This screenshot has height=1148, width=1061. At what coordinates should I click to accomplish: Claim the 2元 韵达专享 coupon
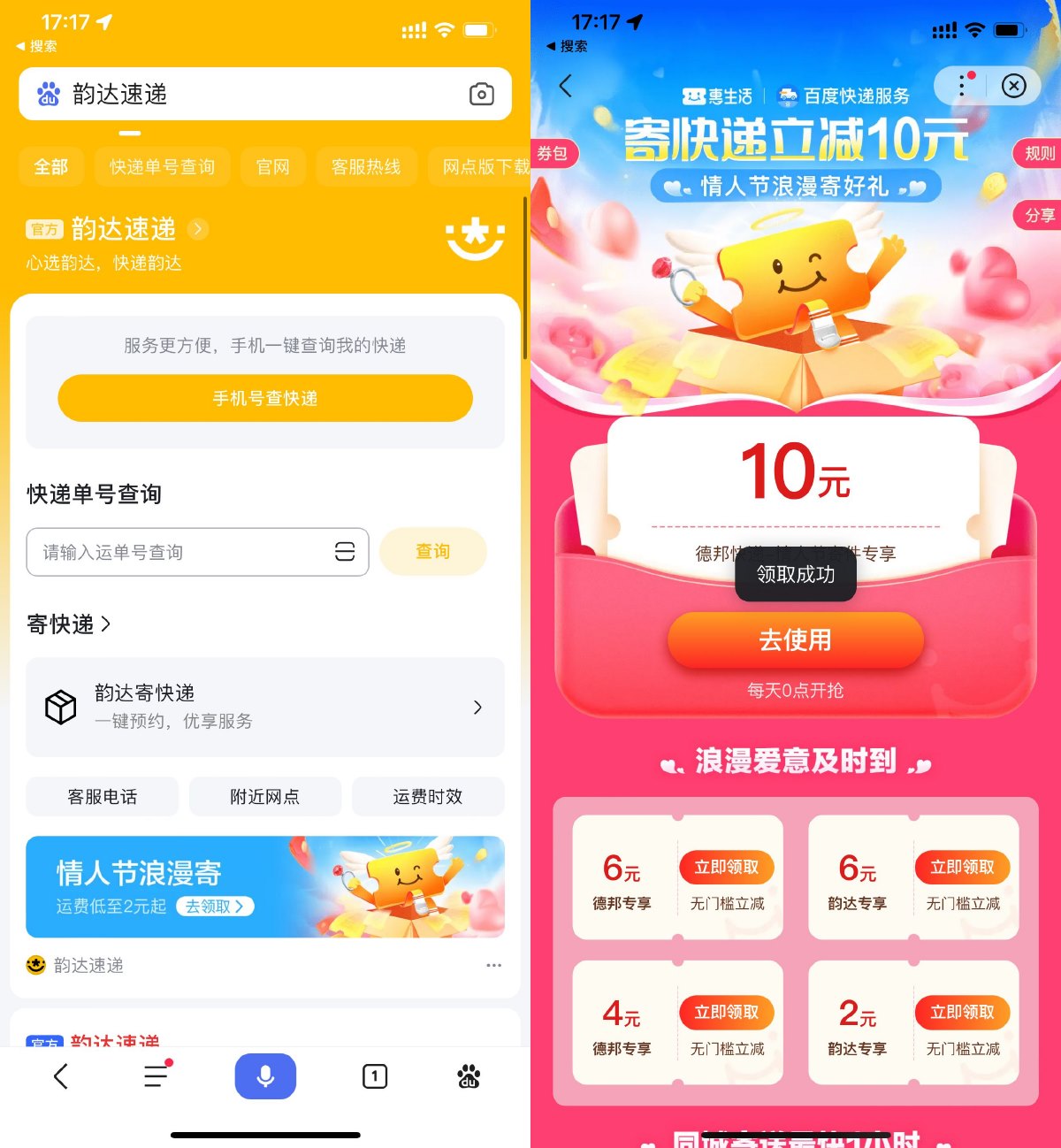coord(962,1012)
